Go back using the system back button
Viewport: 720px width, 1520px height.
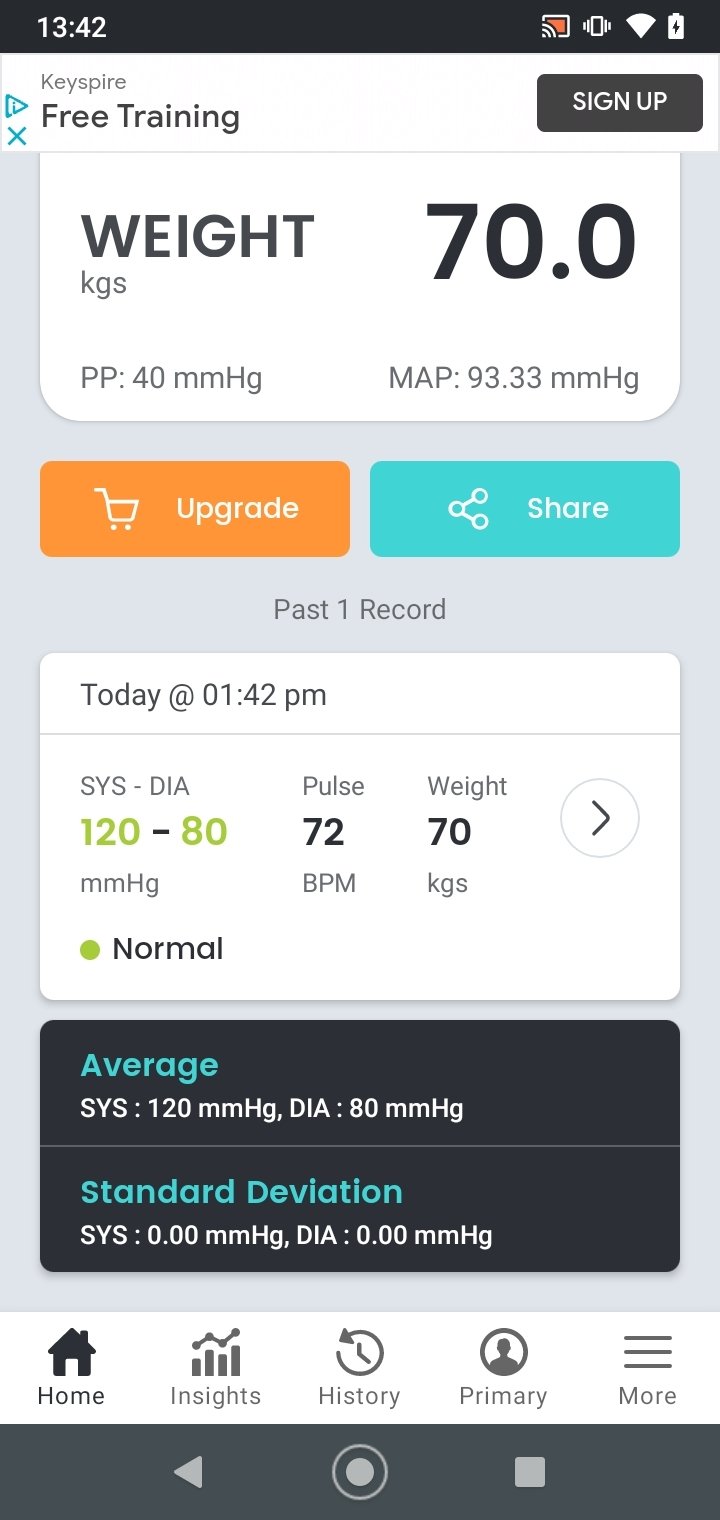[188, 1471]
